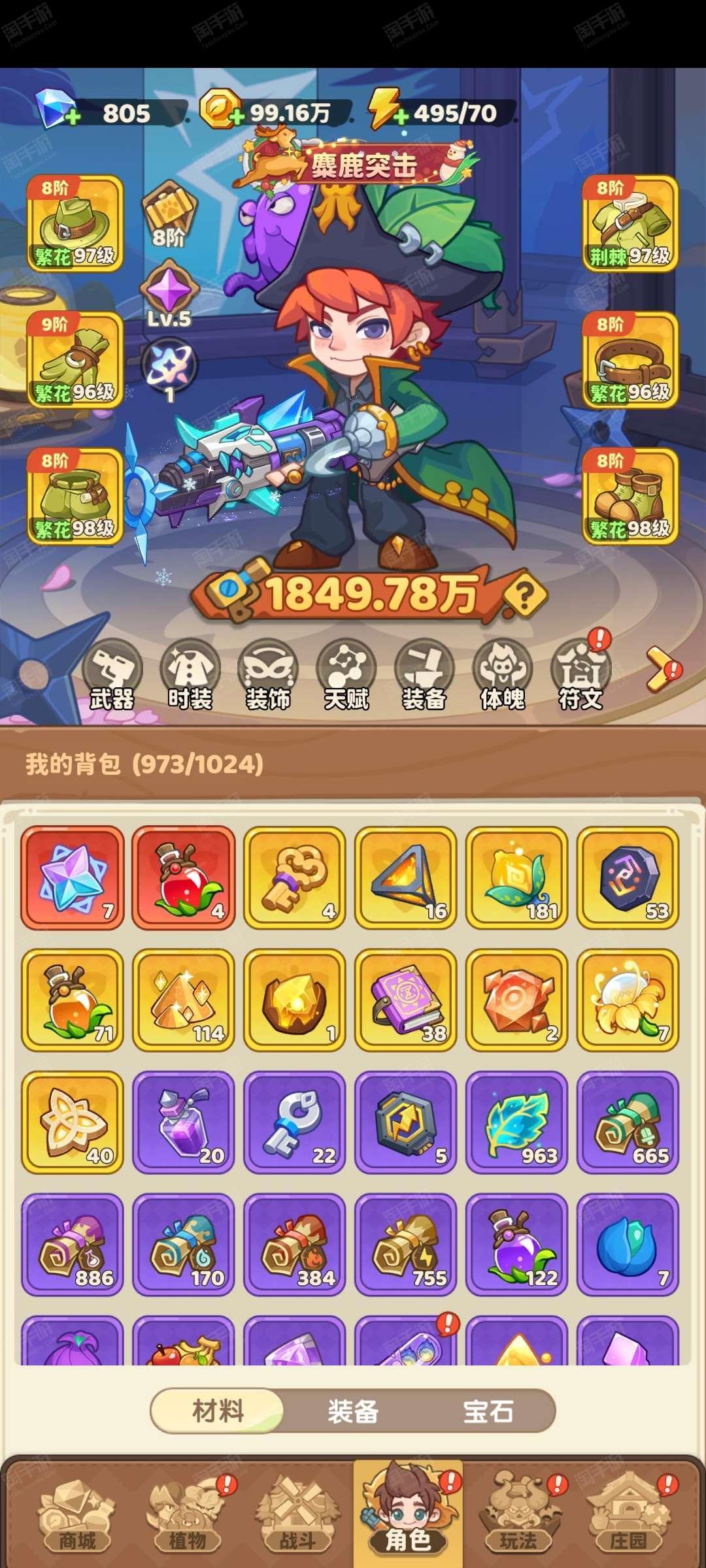Open the 符文 rune menu
The width and height of the screenshot is (706, 1568).
(581, 676)
